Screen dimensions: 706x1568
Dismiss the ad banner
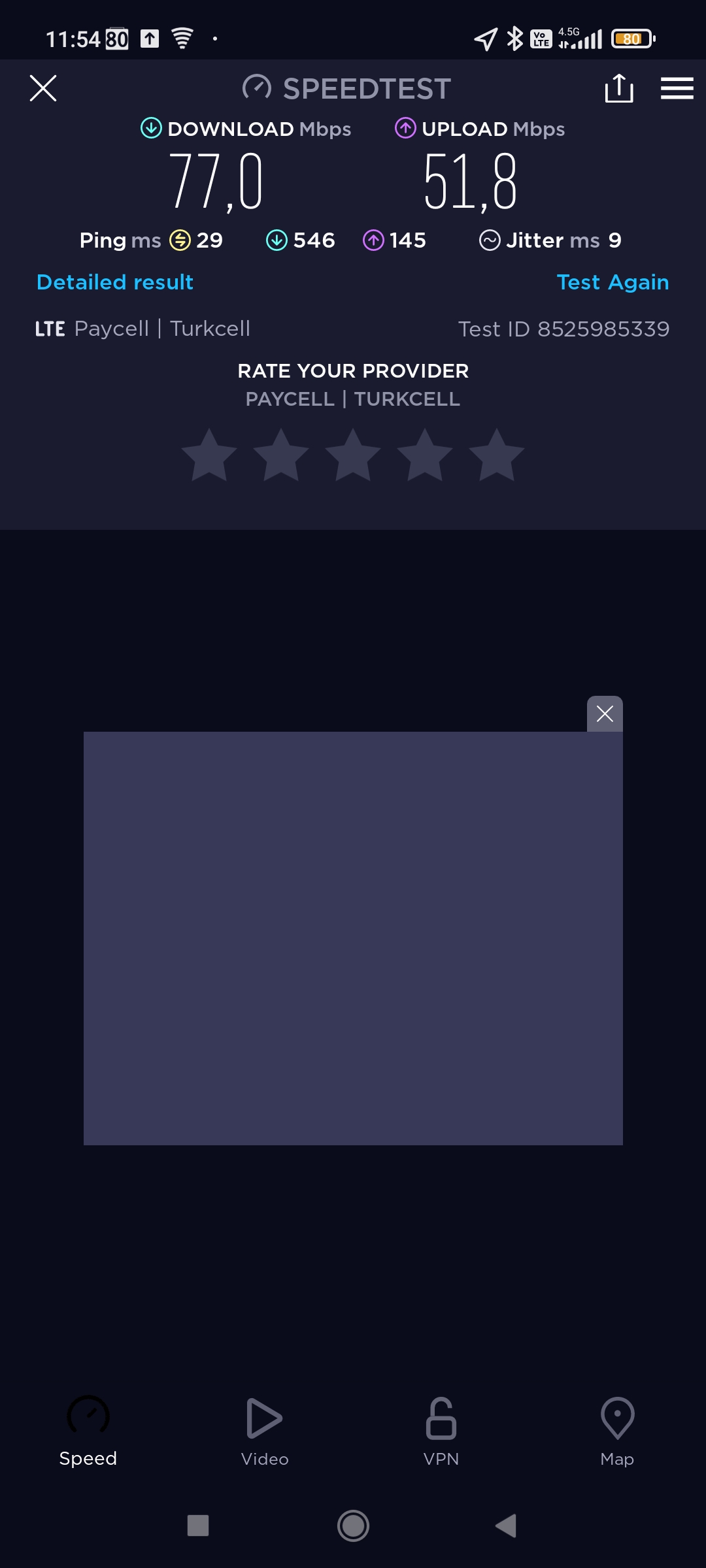[x=605, y=714]
